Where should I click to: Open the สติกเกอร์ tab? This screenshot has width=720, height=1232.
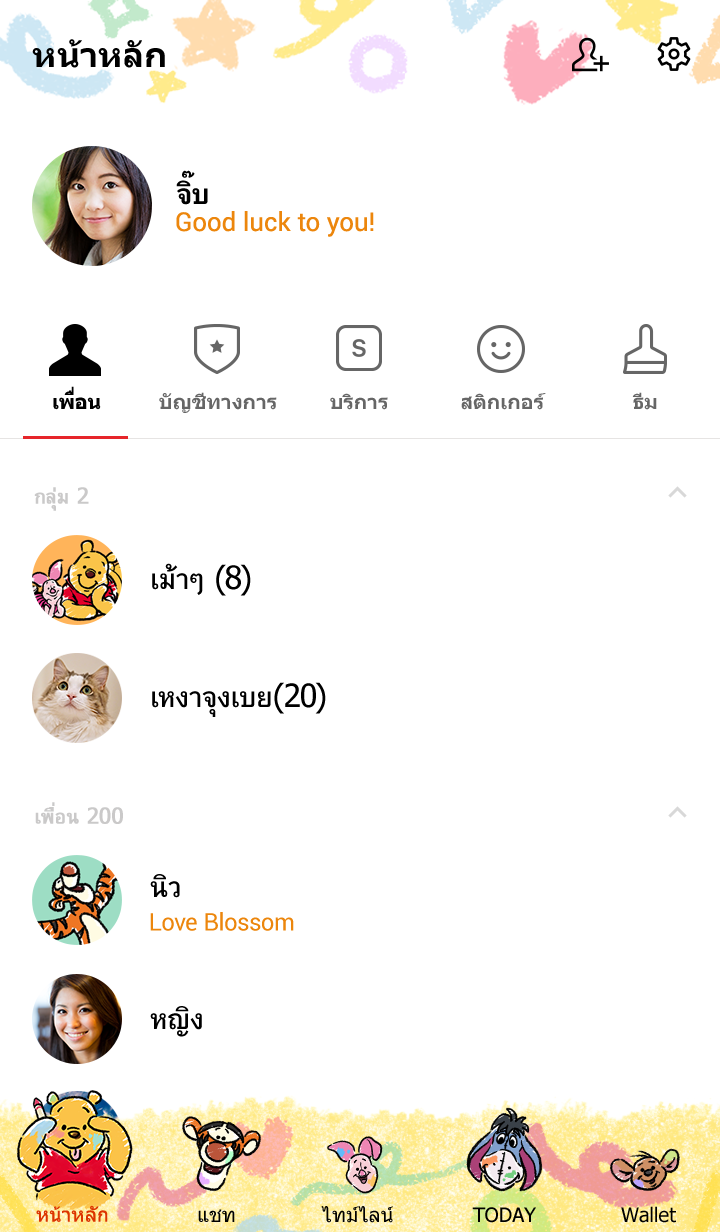501,368
